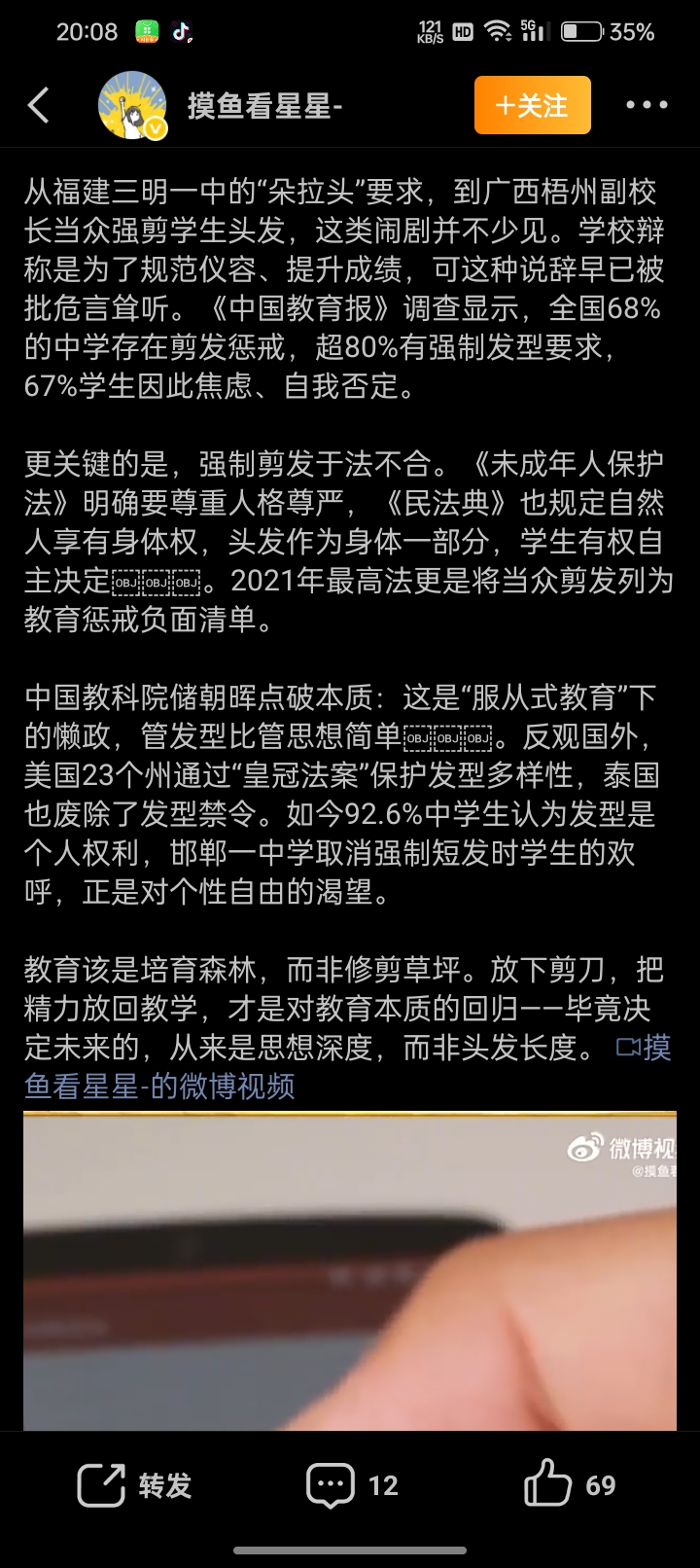700x1568 pixels.
Task: Open the three-dot overflow menu
Action: coord(647,105)
